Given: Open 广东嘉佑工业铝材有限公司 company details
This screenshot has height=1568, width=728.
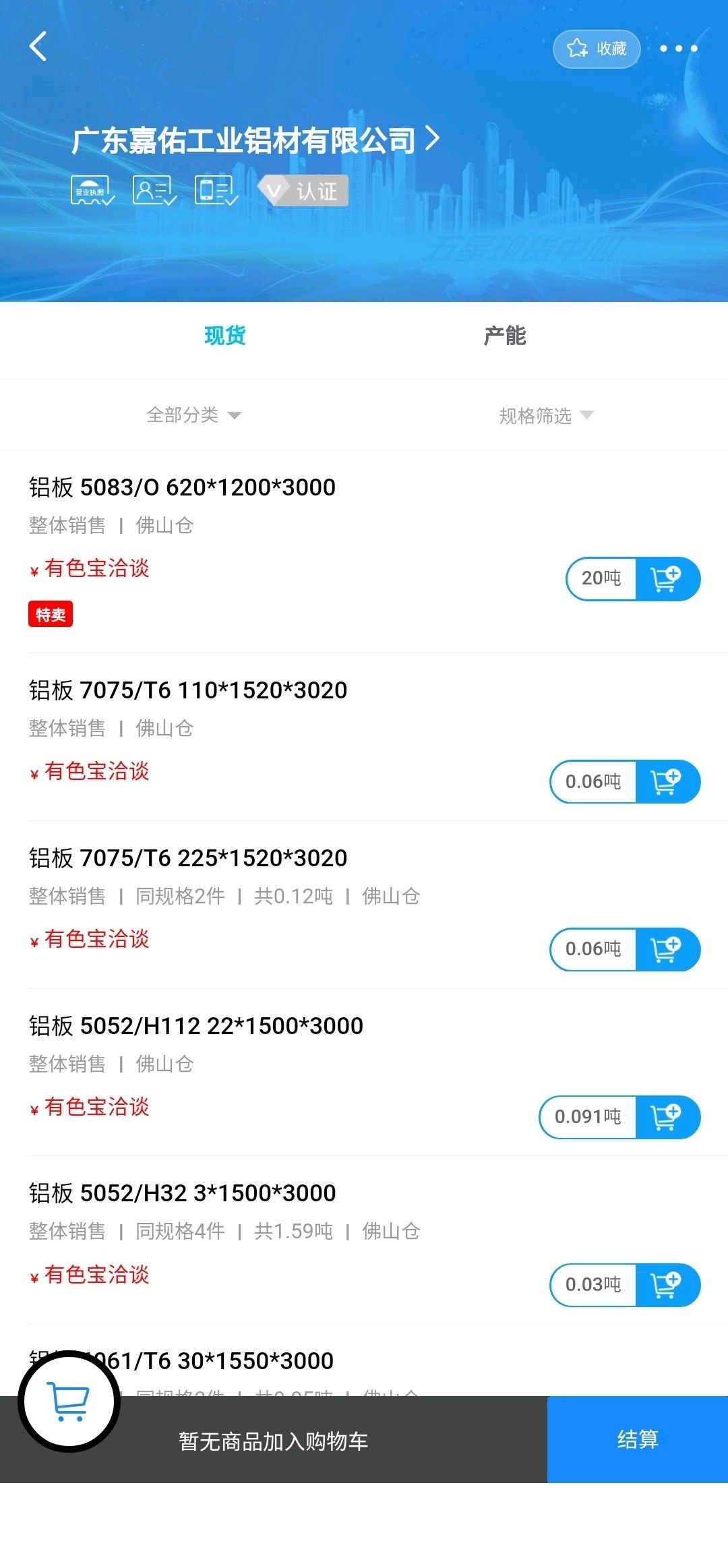Looking at the screenshot, I should pyautogui.click(x=256, y=140).
